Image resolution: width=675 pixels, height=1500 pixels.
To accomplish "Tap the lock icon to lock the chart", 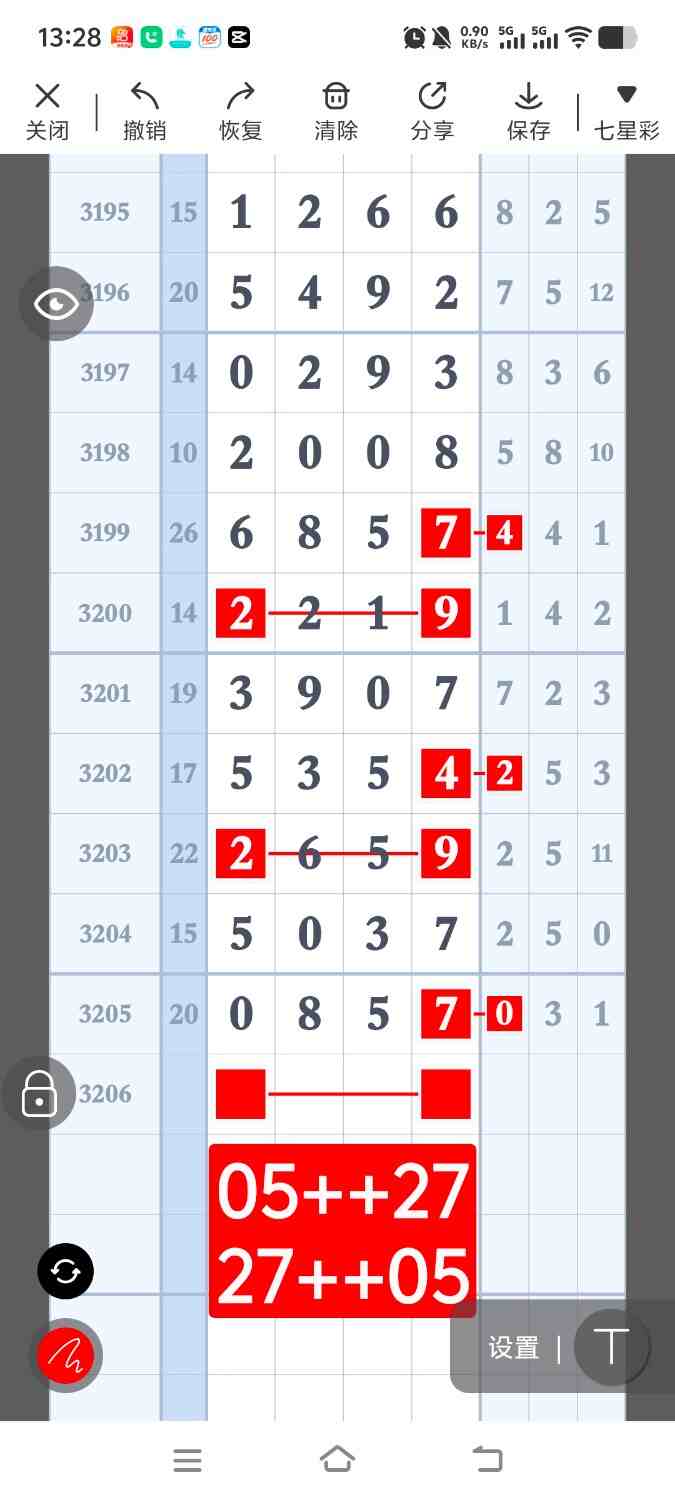I will (x=39, y=1093).
